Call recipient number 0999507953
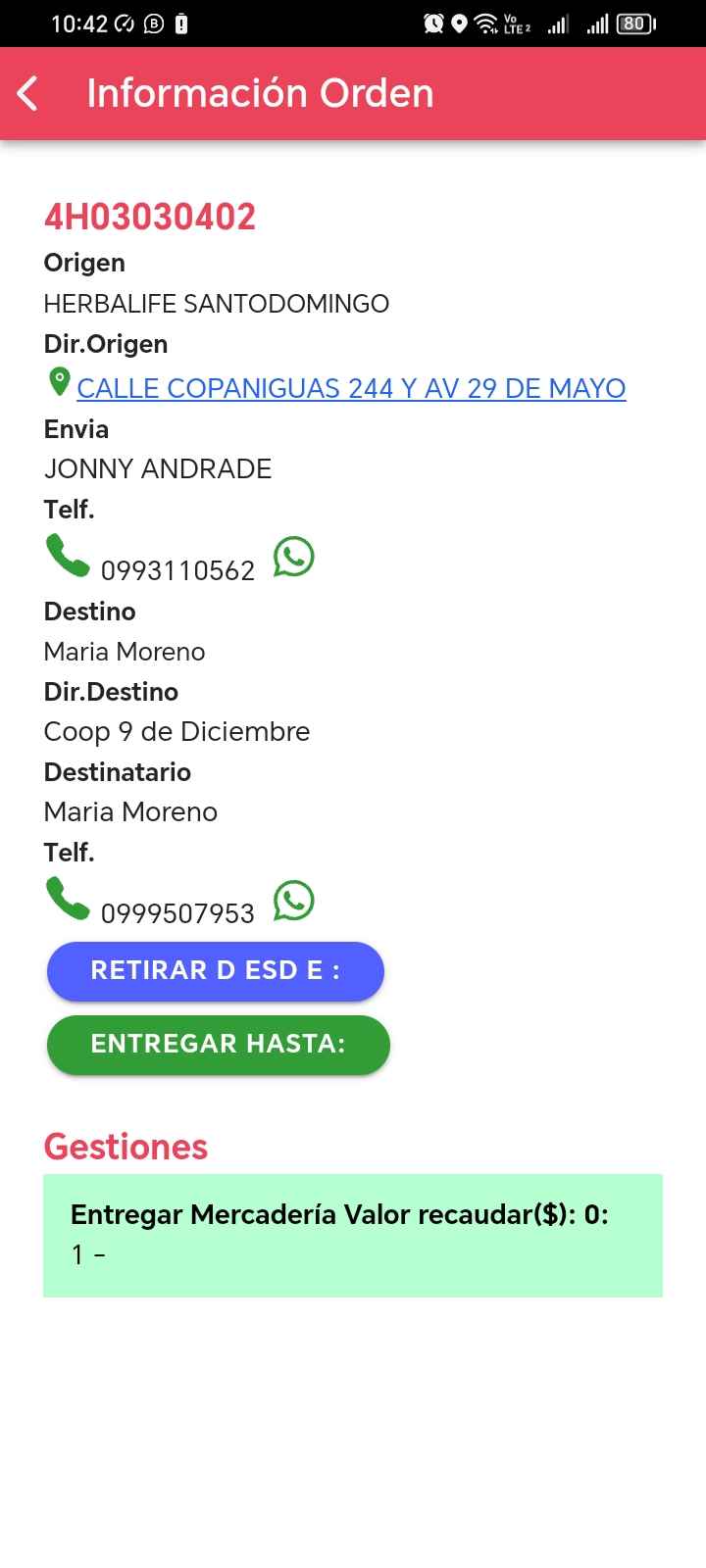 pyautogui.click(x=68, y=899)
